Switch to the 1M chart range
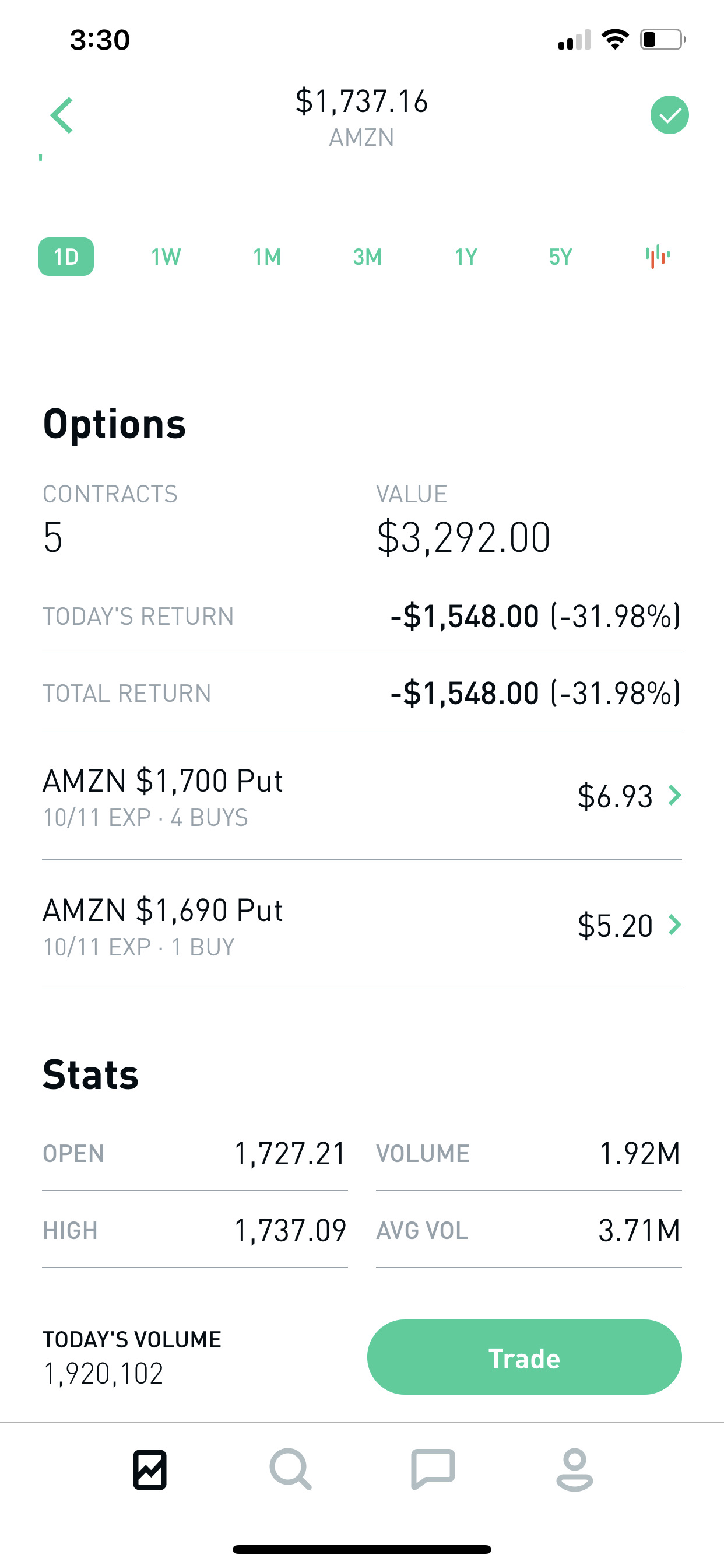The width and height of the screenshot is (724, 1568). 267,257
